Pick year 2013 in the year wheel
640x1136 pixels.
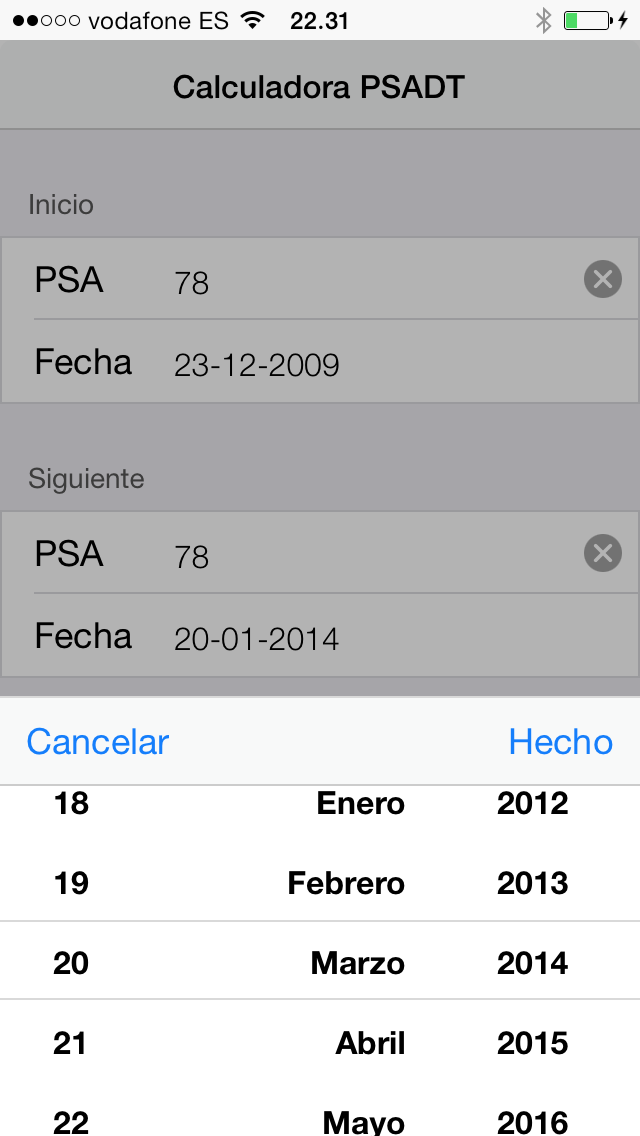pyautogui.click(x=532, y=883)
